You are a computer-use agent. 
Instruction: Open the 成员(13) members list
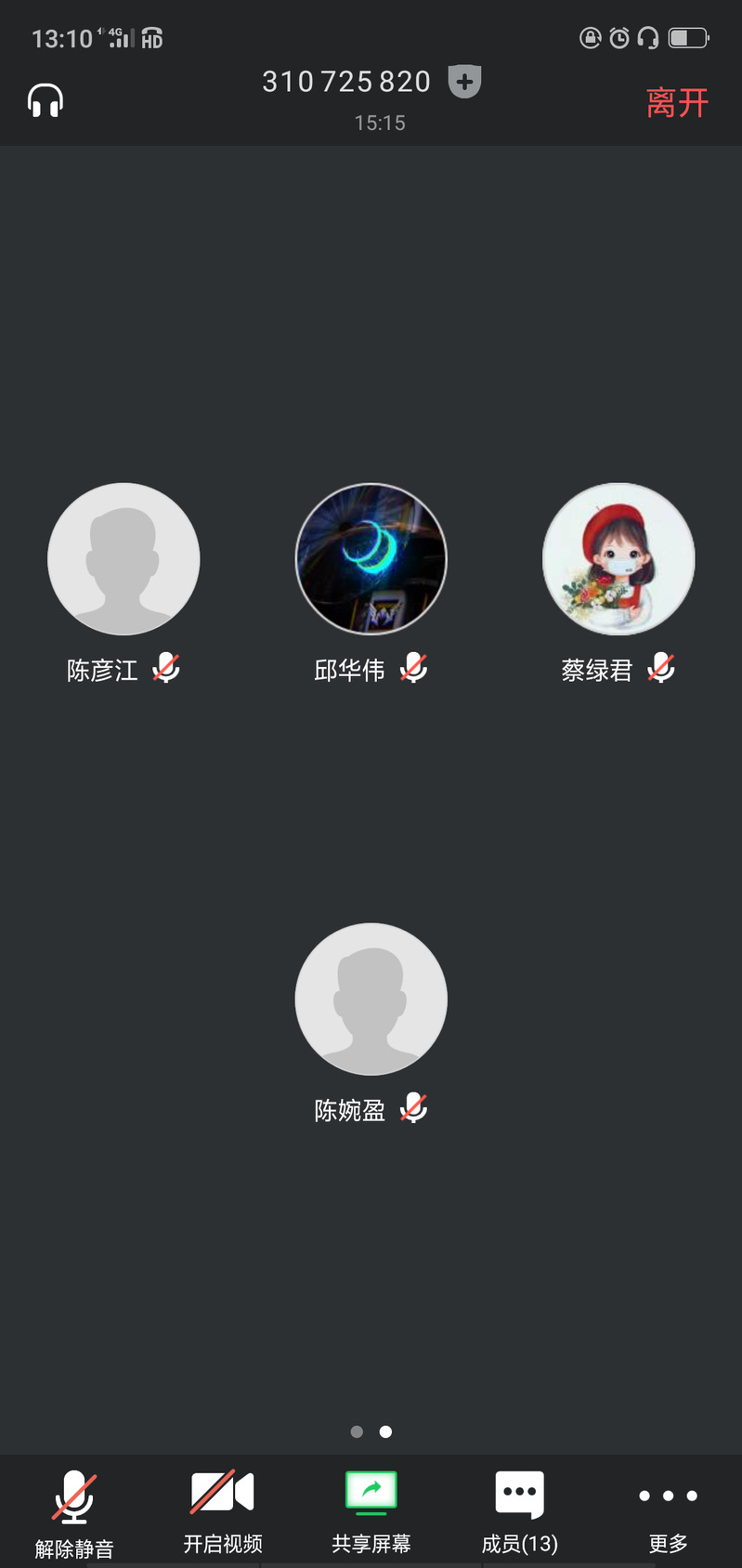click(519, 1510)
